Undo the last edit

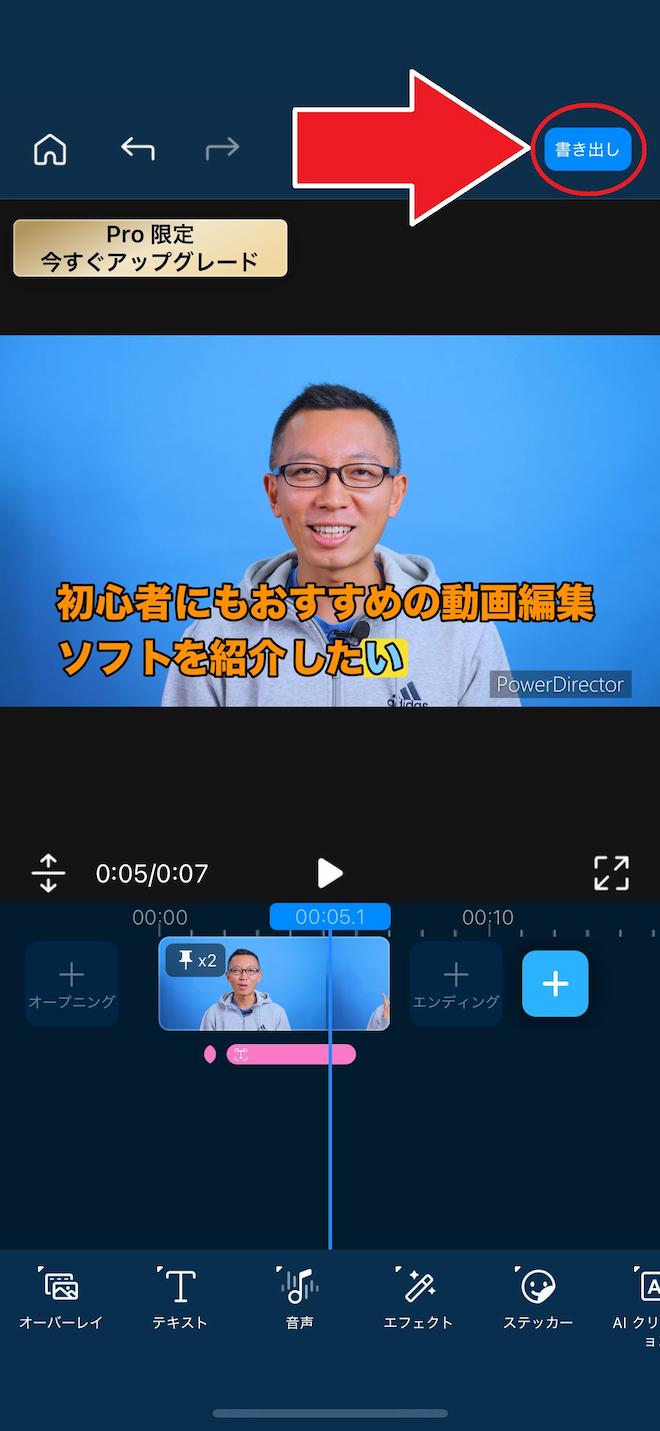click(137, 149)
